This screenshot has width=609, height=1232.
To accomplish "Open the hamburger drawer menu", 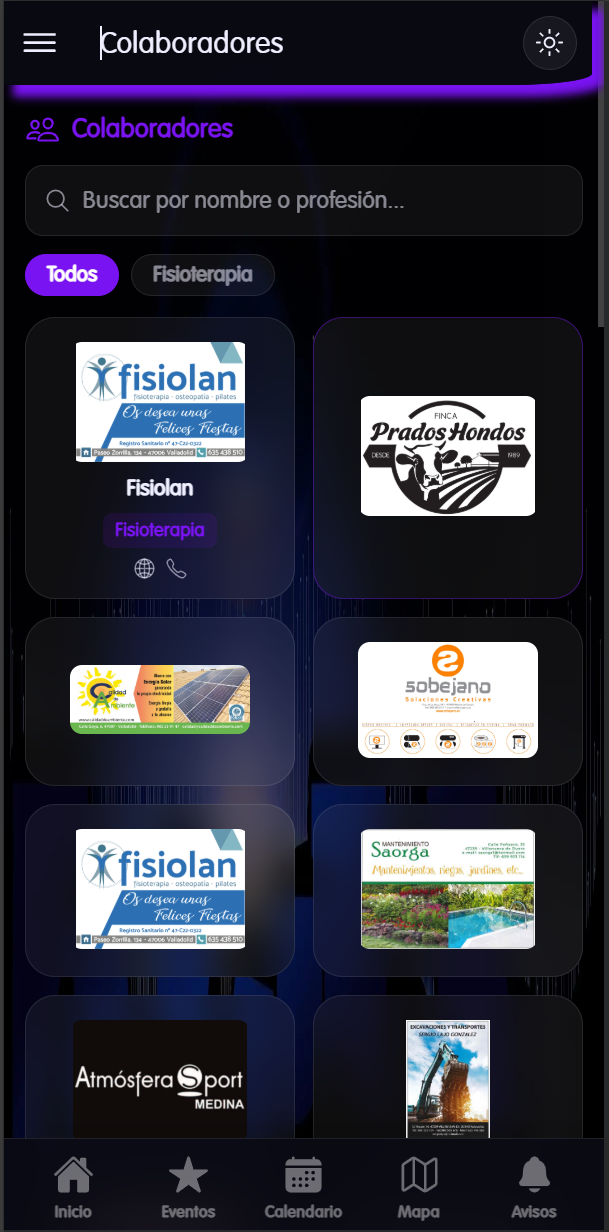I will coord(40,43).
